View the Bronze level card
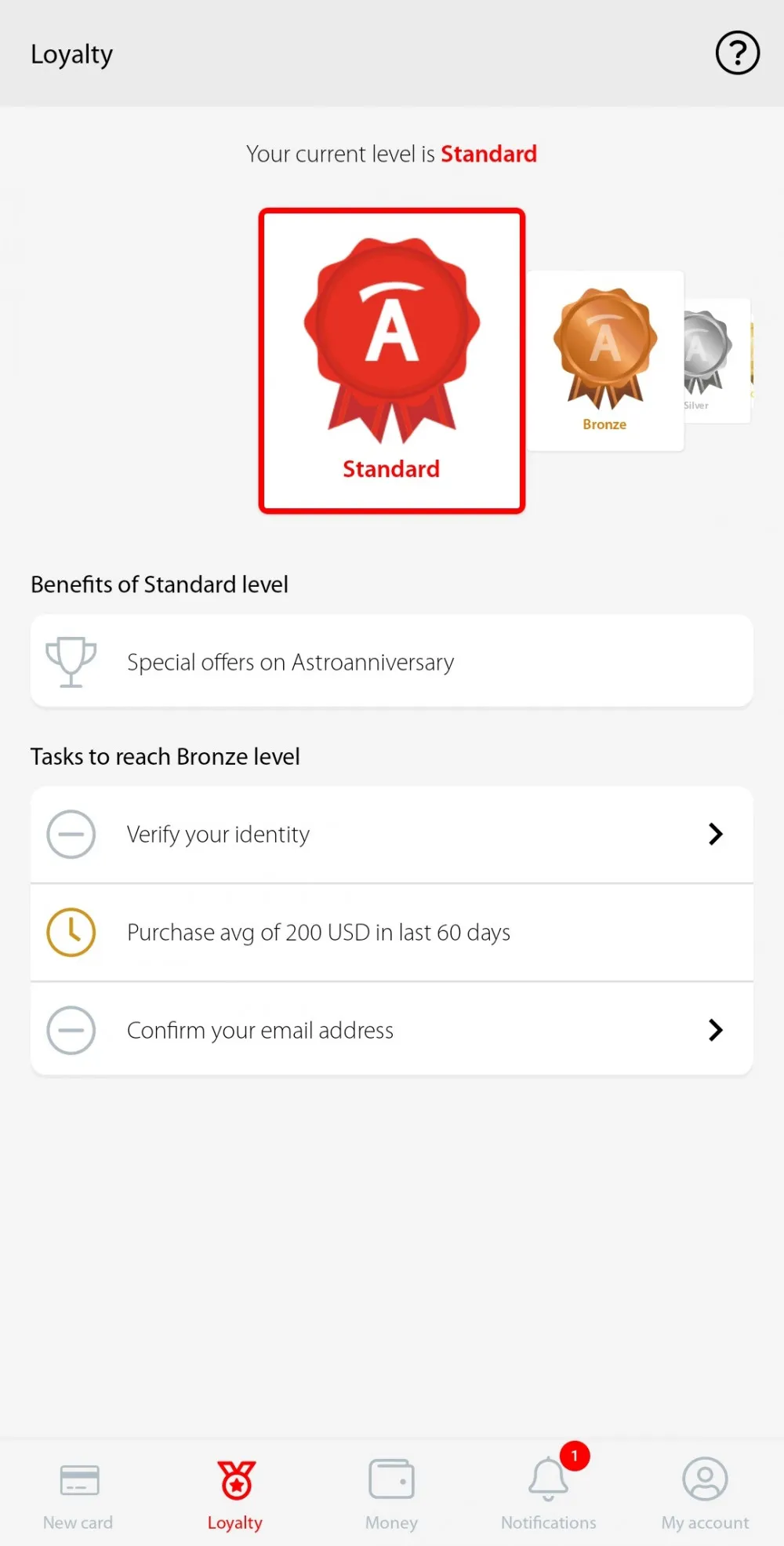The height and width of the screenshot is (1546, 784). tap(604, 361)
